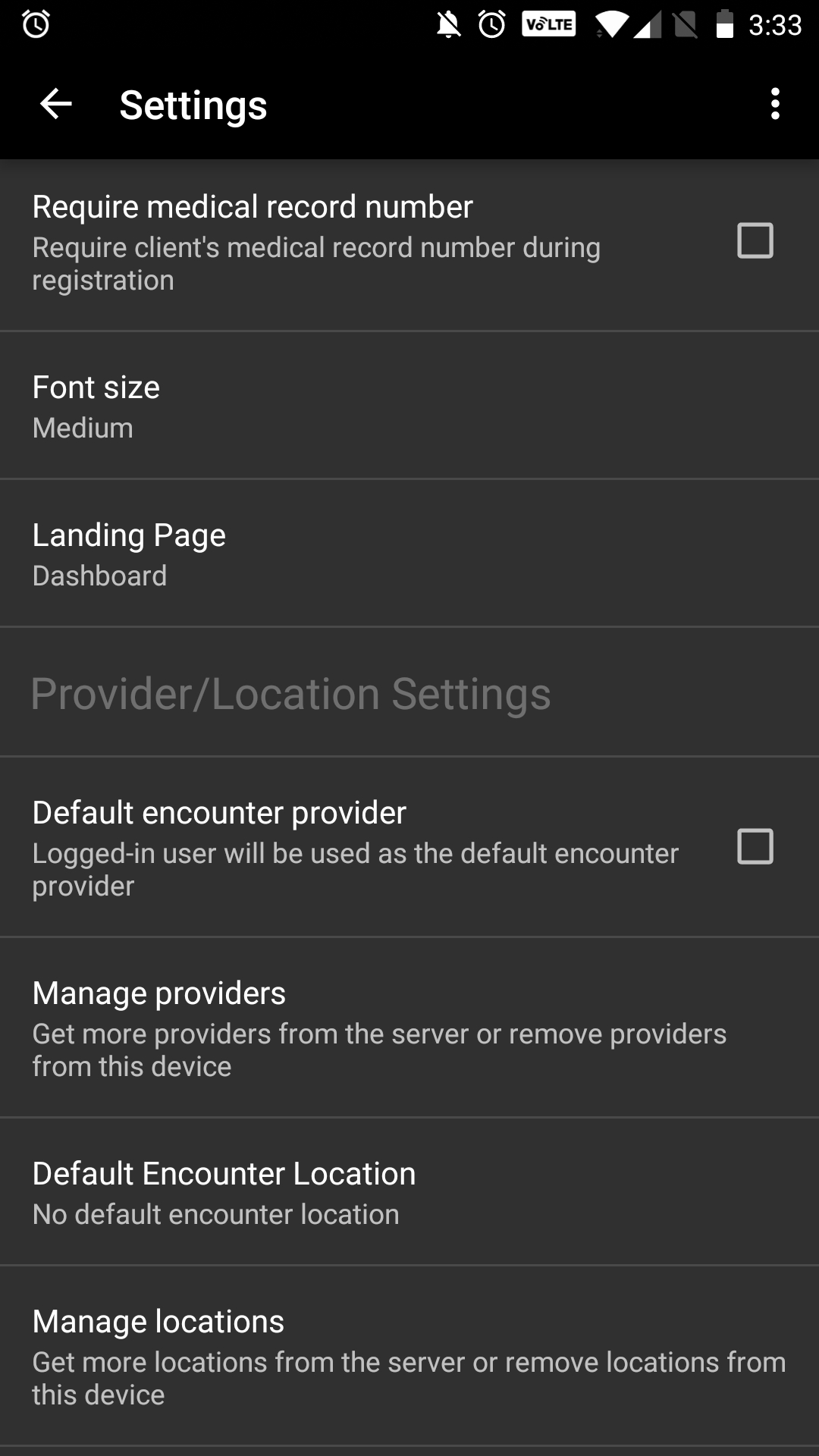819x1456 pixels.
Task: Open Manage locations
Action: pos(409,1357)
